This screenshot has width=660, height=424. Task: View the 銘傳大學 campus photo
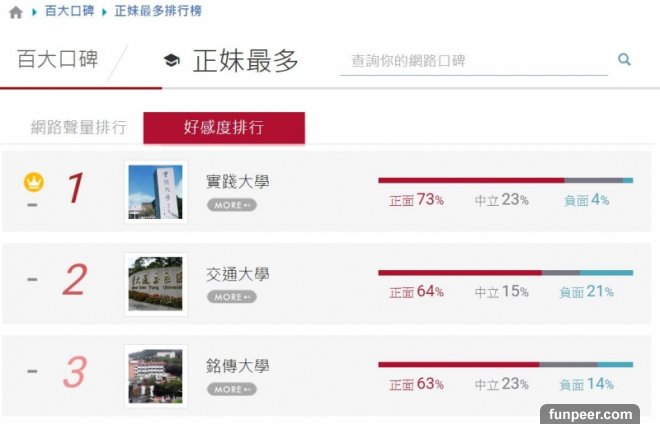[156, 376]
